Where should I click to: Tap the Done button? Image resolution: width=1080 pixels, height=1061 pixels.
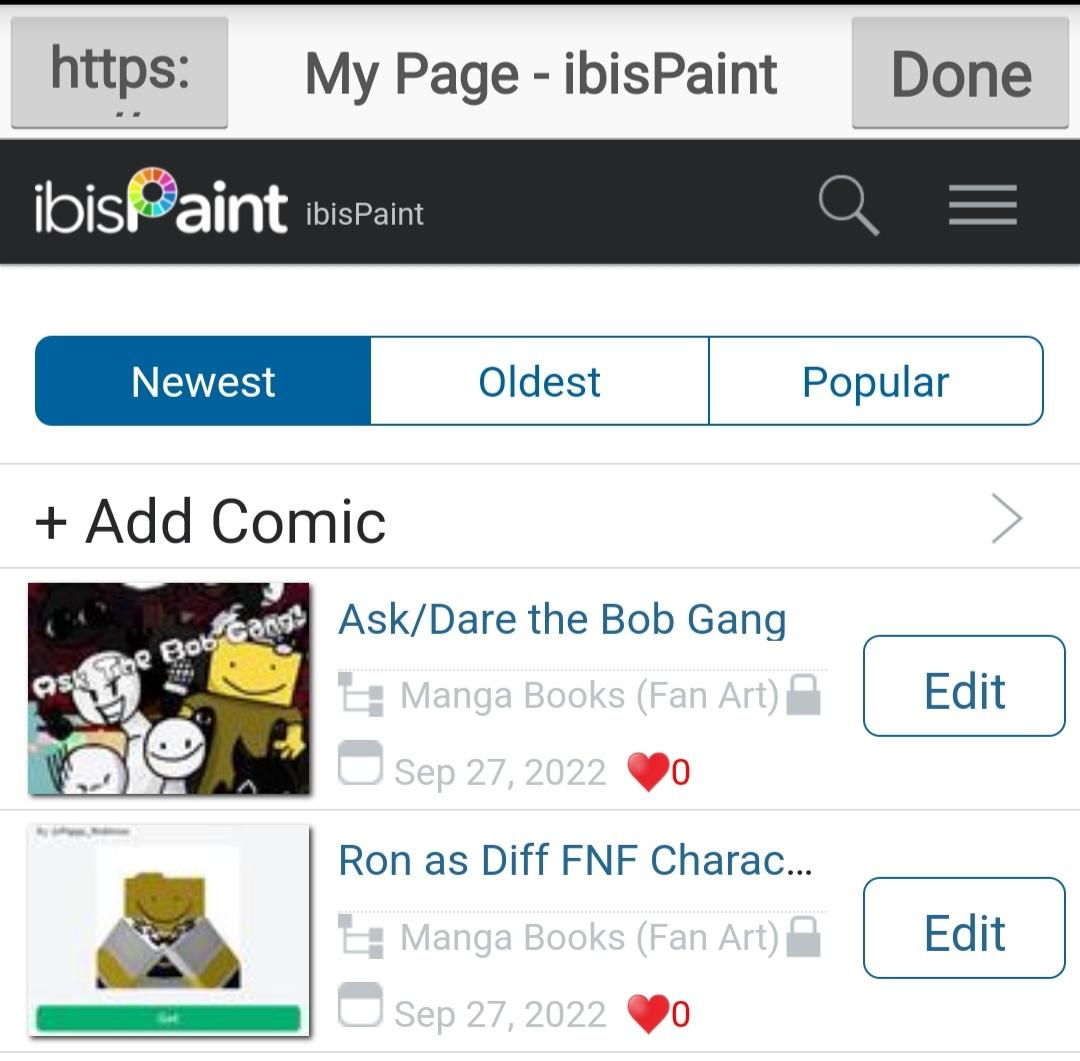point(960,74)
